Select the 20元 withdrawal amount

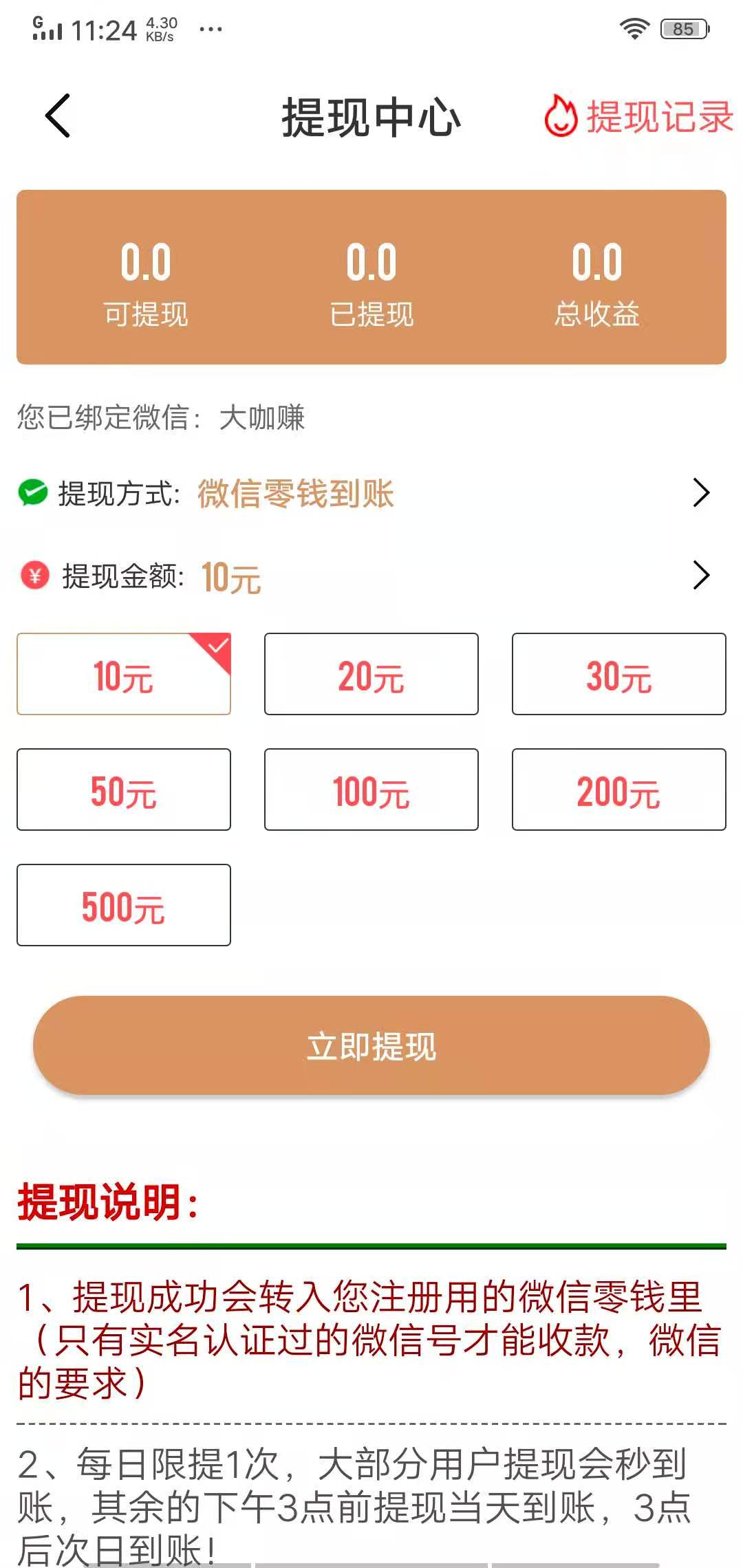(x=371, y=674)
